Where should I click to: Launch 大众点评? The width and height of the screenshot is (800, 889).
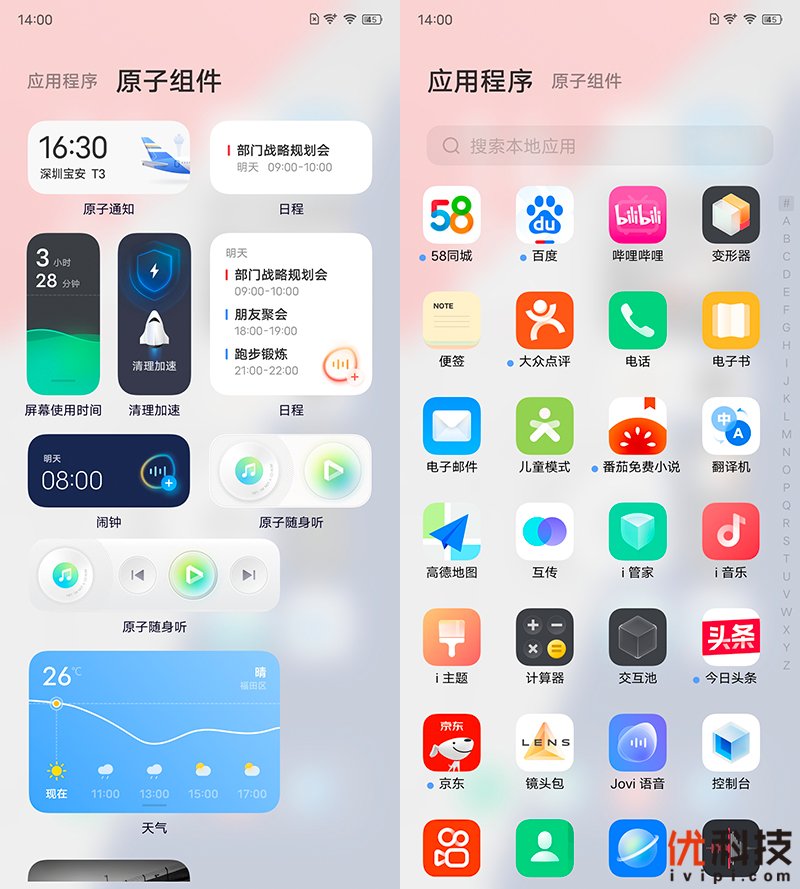click(544, 320)
